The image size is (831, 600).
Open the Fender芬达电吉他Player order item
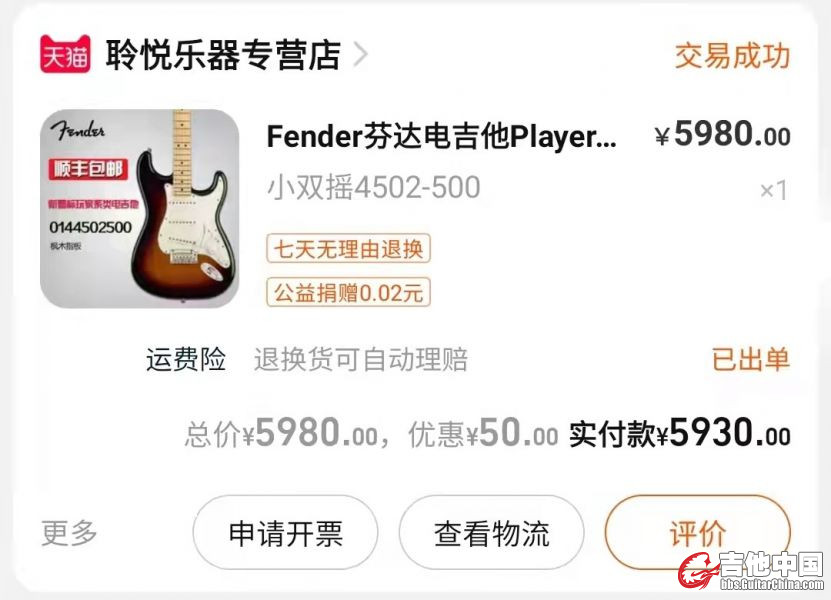point(441,136)
